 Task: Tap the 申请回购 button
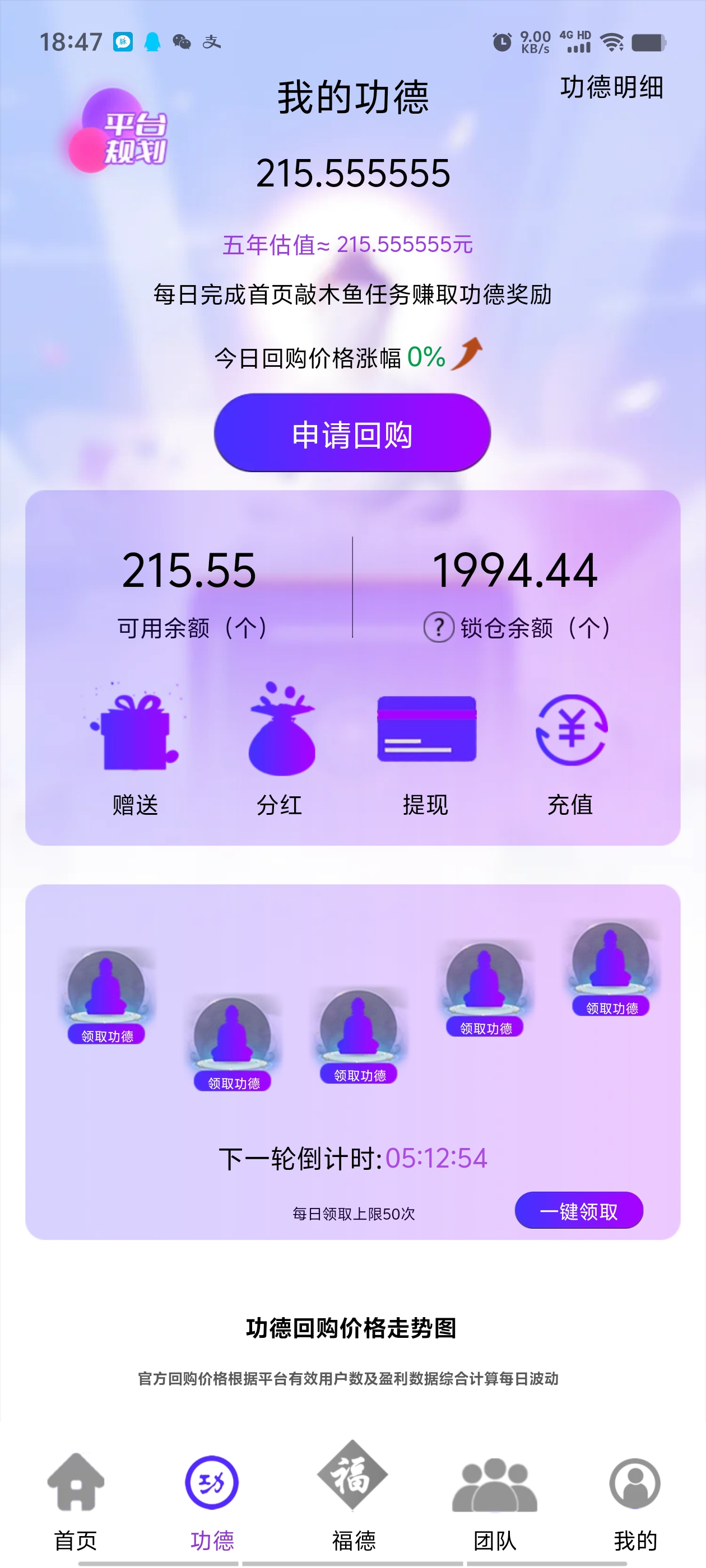352,433
